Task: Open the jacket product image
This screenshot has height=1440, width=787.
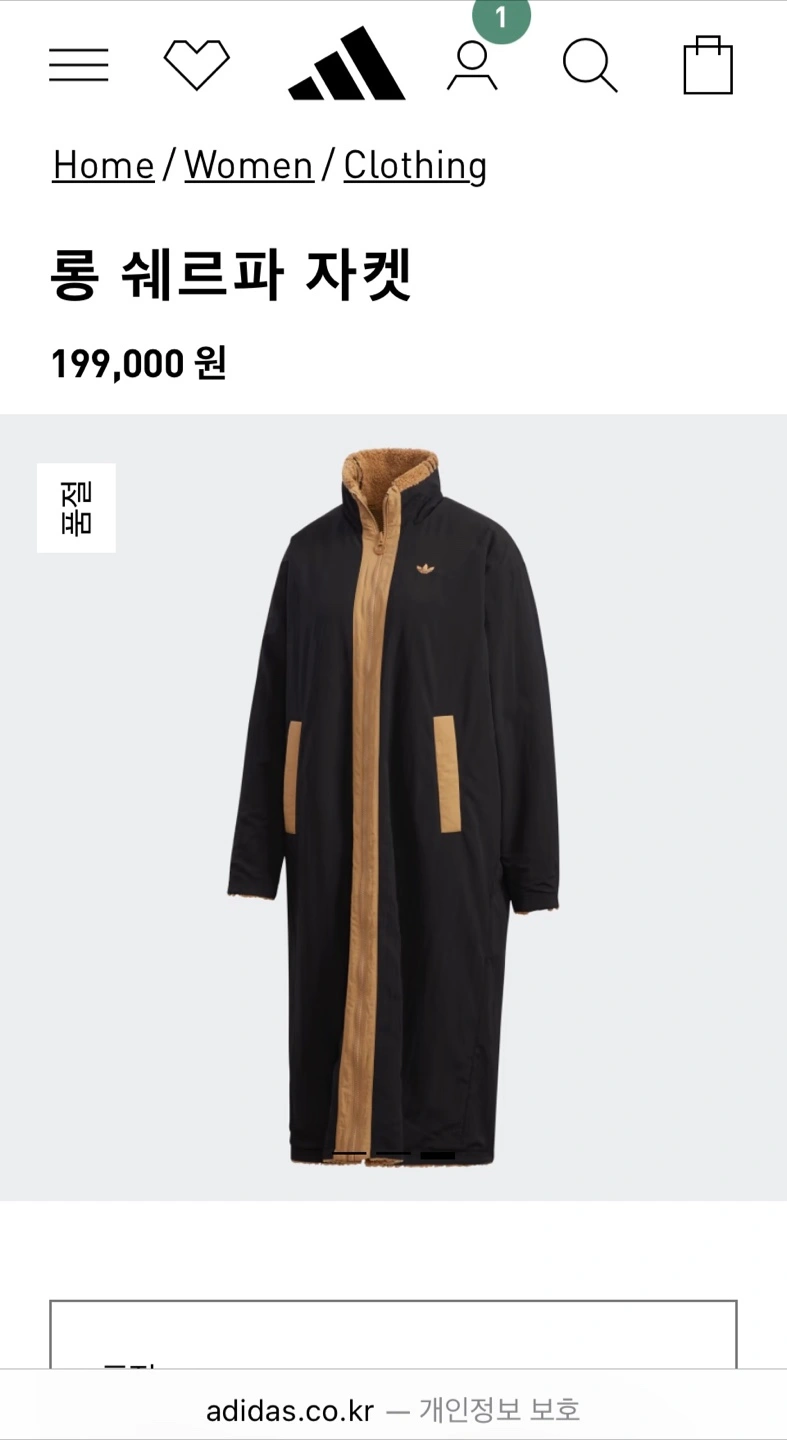Action: (393, 807)
